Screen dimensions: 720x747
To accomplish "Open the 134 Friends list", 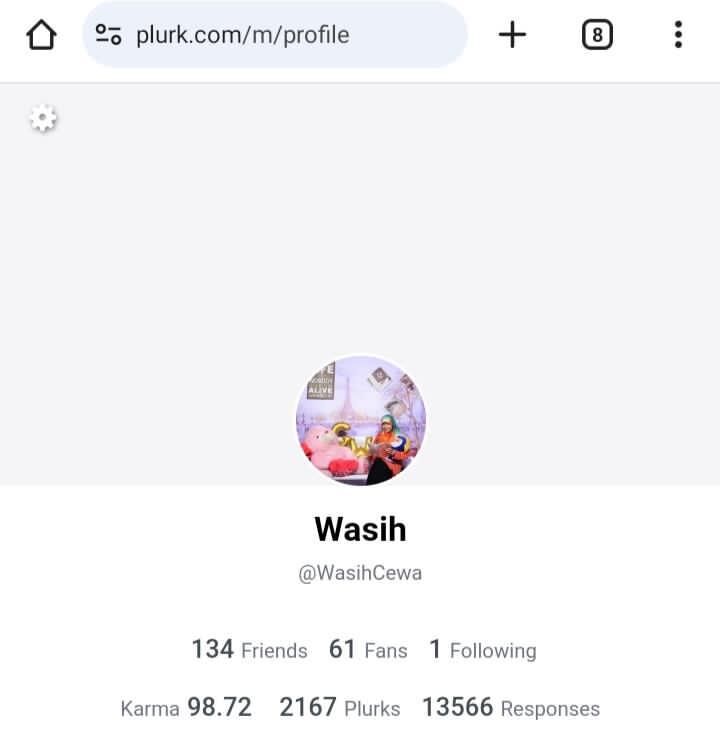I will coord(249,650).
